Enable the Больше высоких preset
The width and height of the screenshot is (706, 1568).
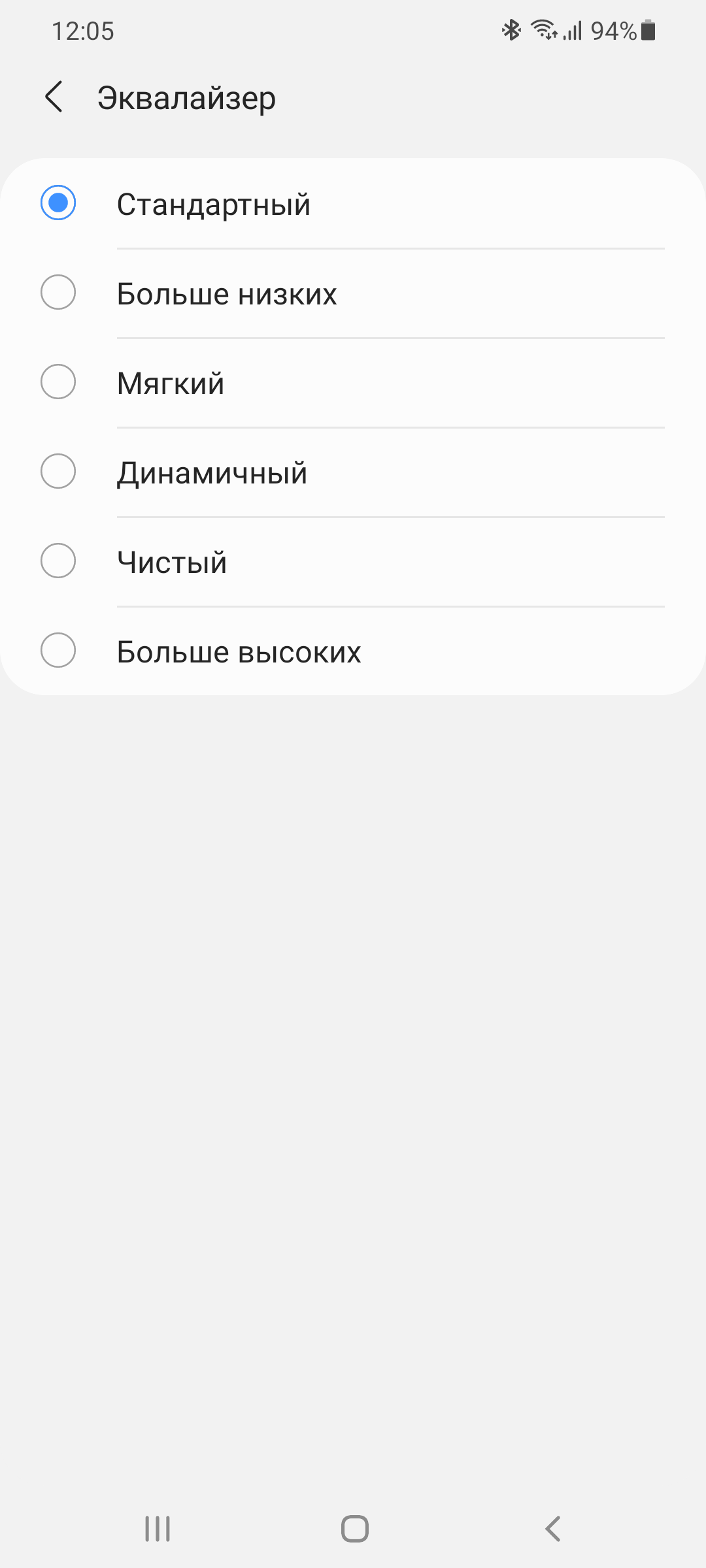(58, 651)
